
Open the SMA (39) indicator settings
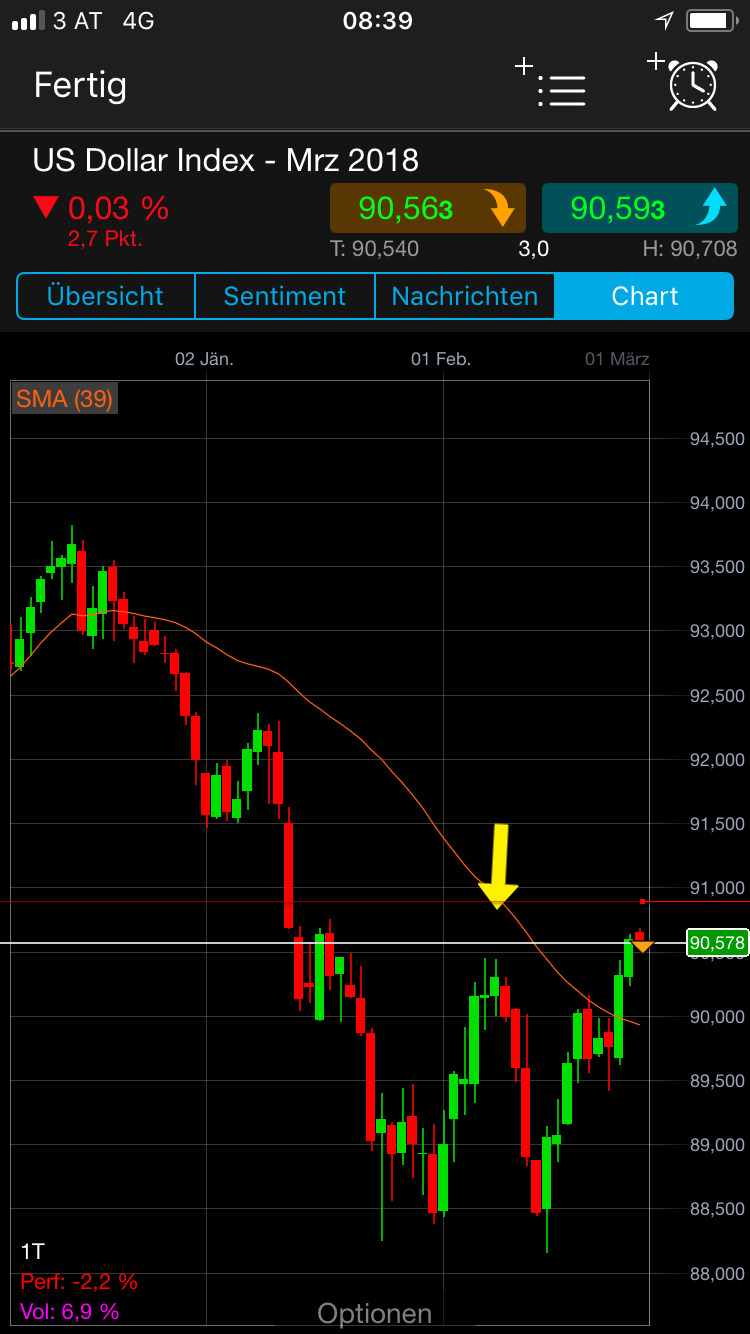tap(64, 399)
